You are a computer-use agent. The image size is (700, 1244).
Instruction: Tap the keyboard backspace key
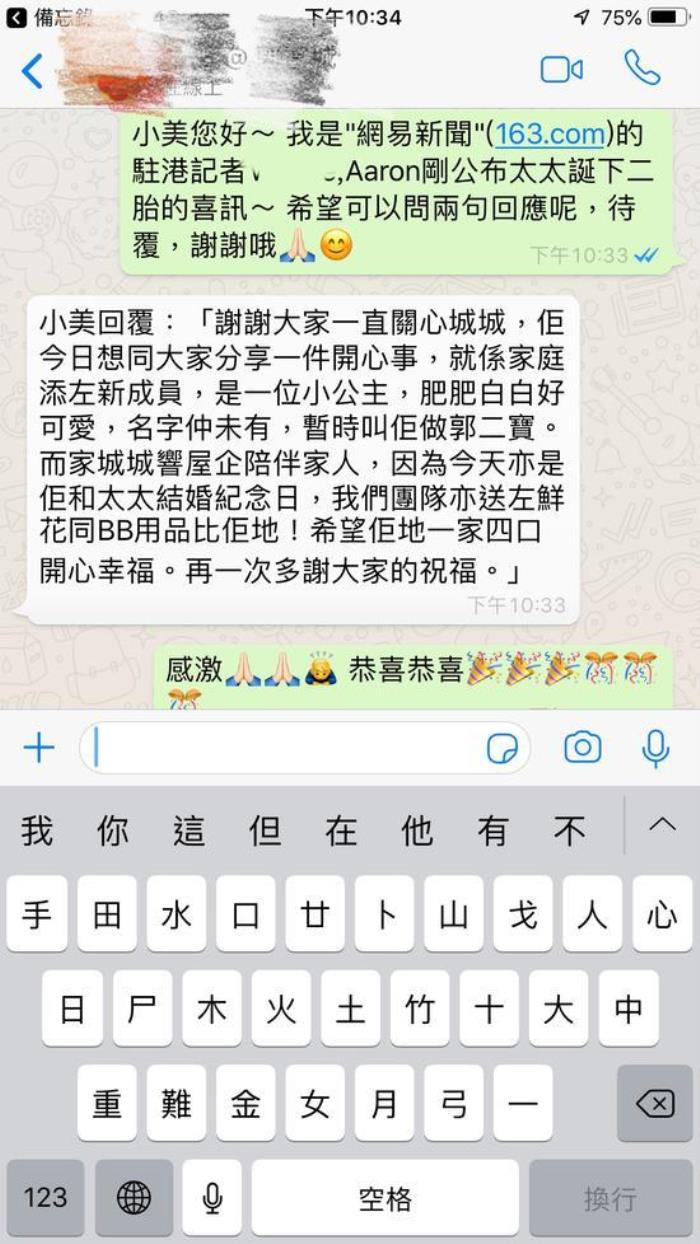pyautogui.click(x=654, y=1103)
